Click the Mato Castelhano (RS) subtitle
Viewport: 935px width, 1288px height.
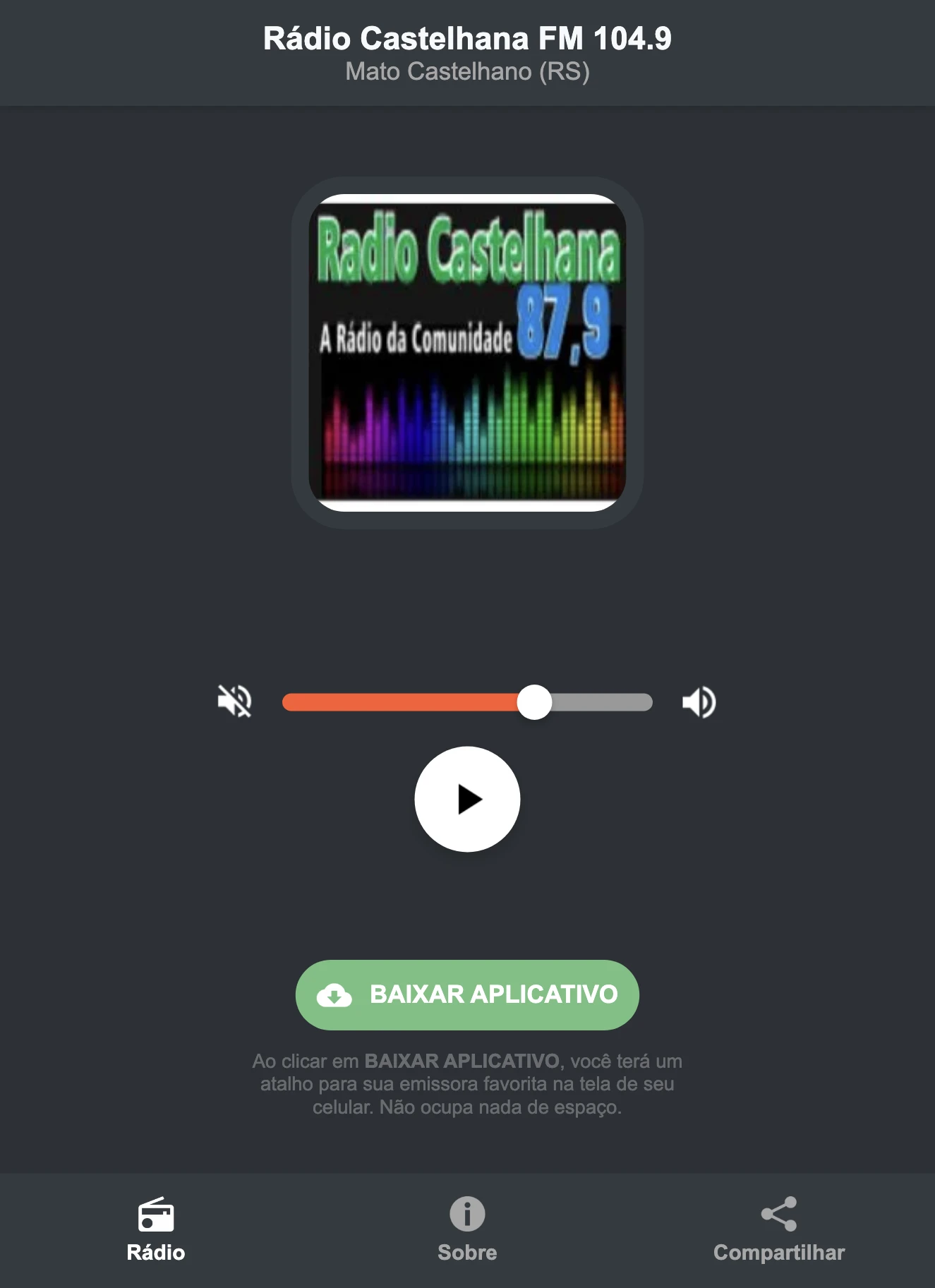tap(467, 71)
